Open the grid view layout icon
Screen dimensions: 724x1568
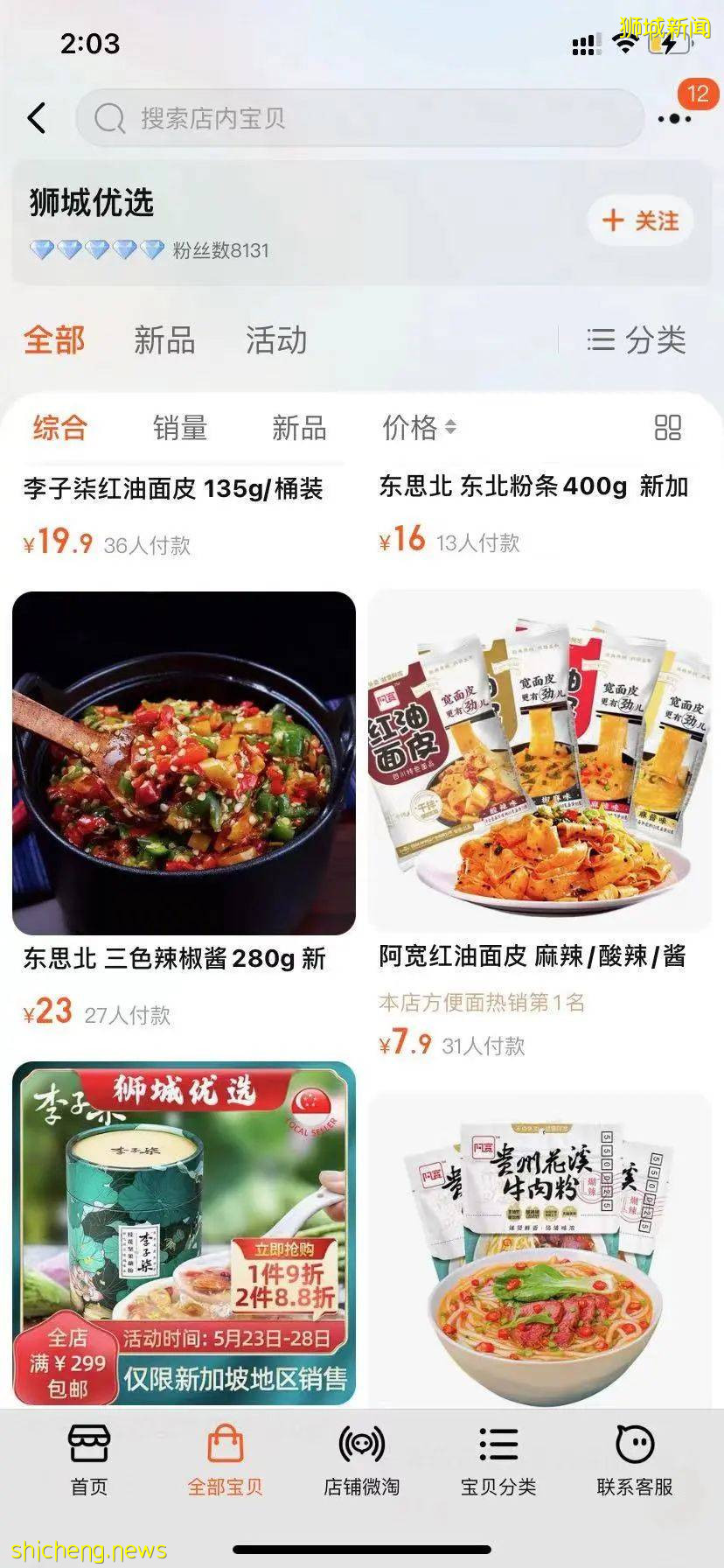pyautogui.click(x=669, y=429)
